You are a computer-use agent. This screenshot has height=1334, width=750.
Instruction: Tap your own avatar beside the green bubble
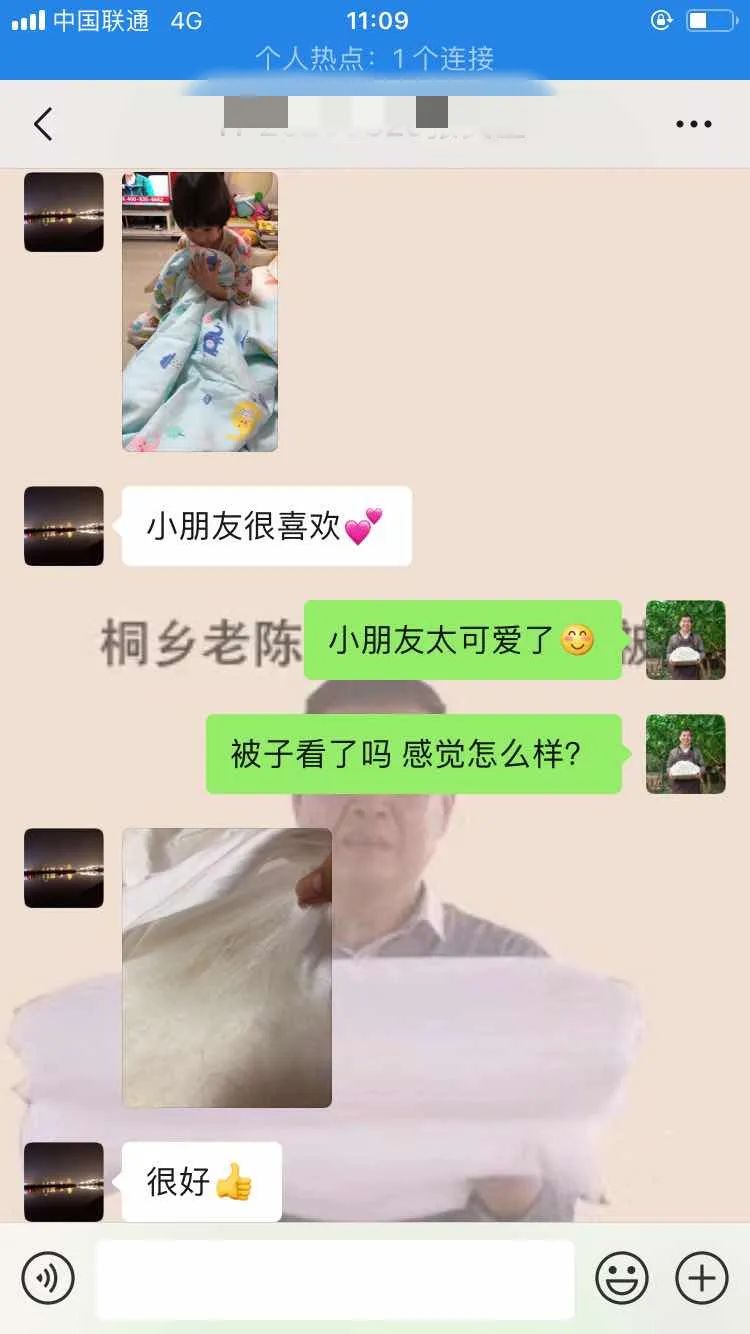click(686, 640)
